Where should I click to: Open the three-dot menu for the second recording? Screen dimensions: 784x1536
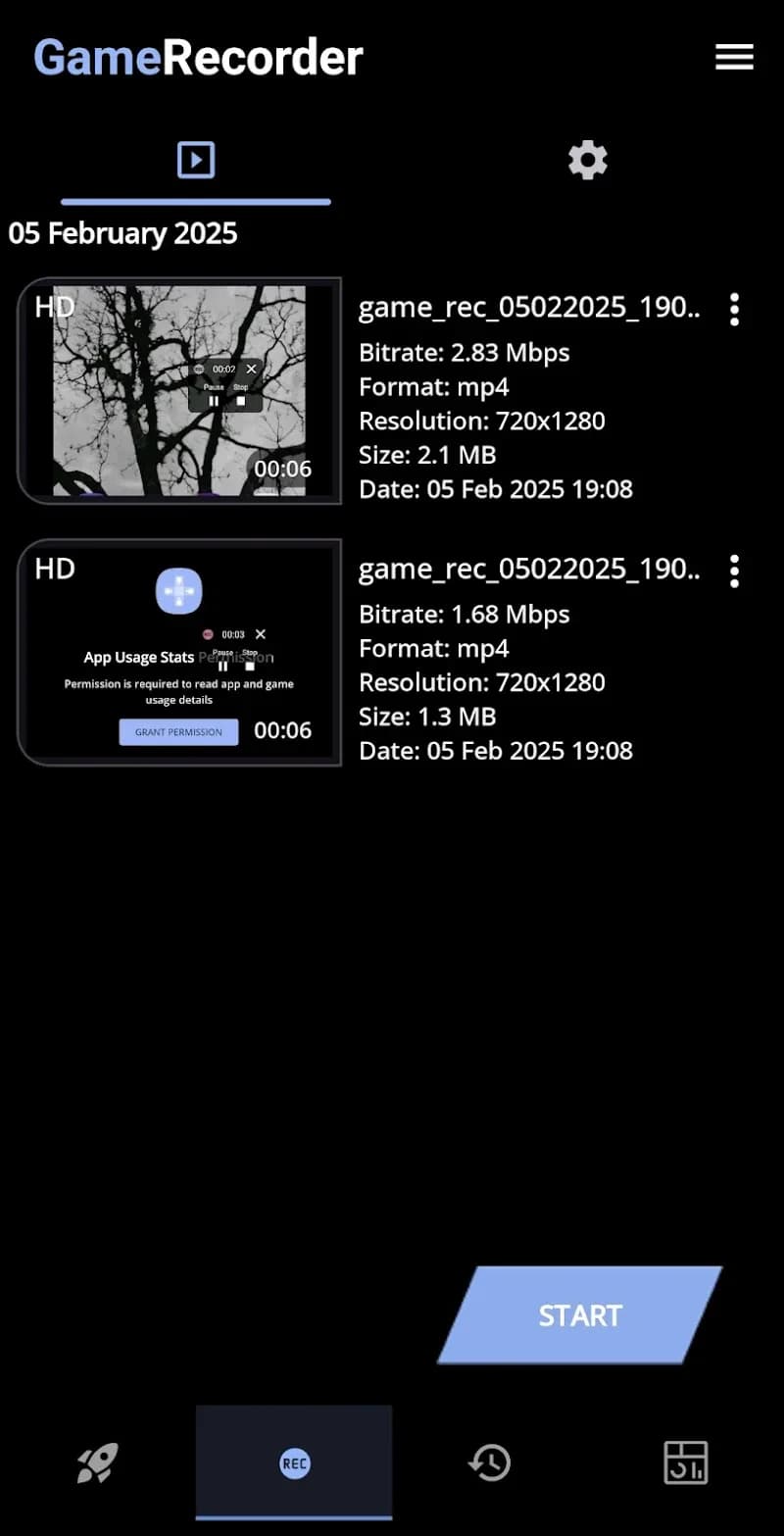734,571
